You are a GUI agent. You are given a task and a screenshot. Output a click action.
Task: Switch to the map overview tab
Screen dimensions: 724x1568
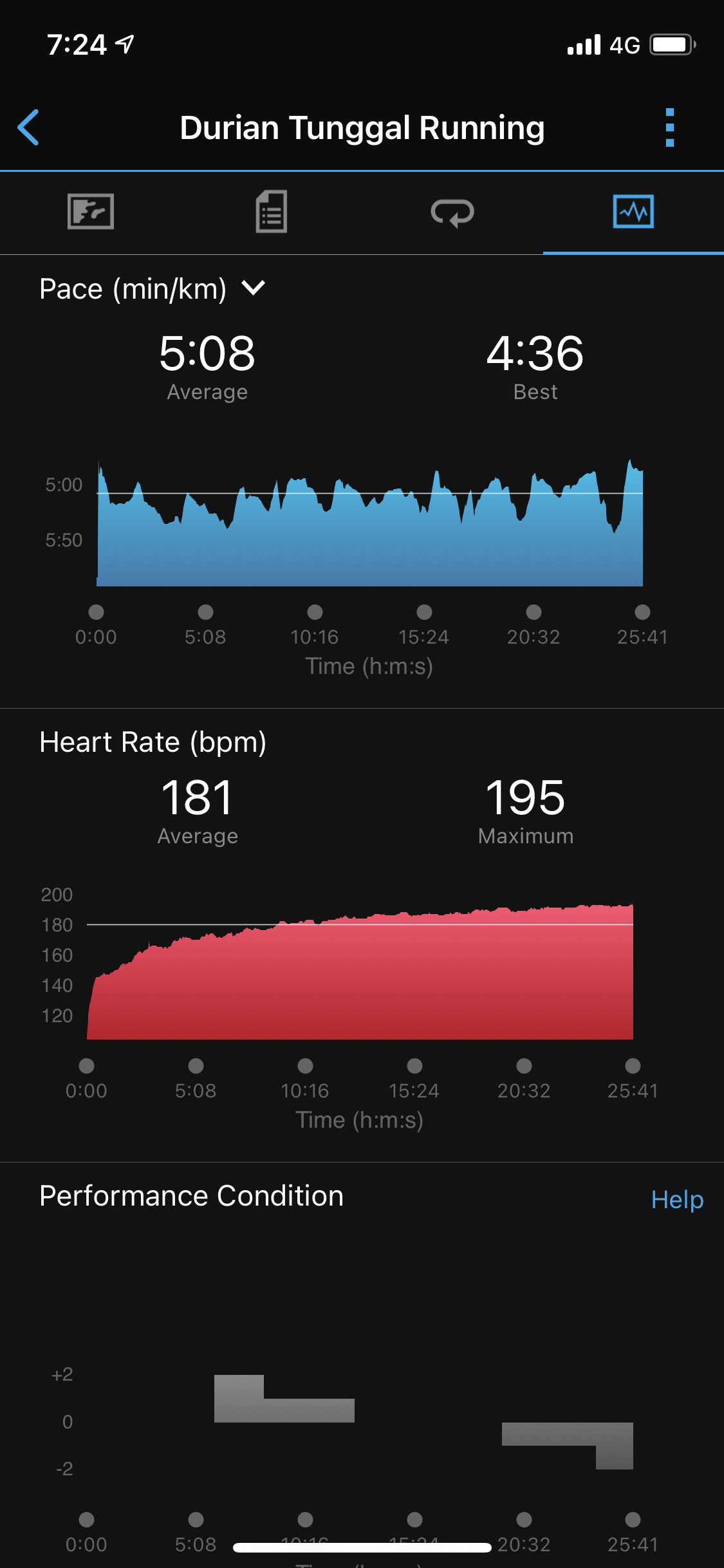tap(91, 212)
